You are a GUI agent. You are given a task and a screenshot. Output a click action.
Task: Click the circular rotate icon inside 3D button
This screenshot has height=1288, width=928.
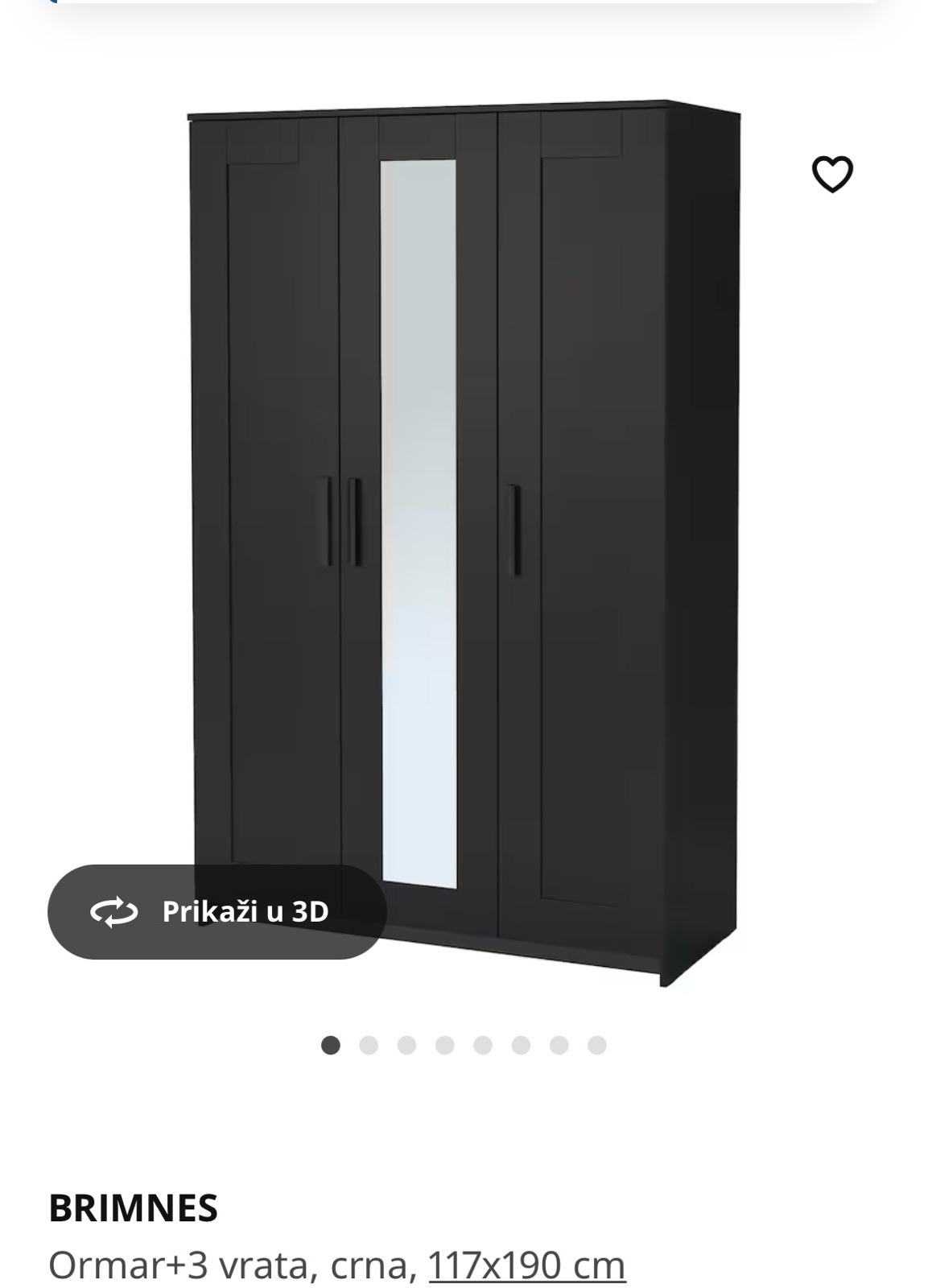pyautogui.click(x=115, y=912)
